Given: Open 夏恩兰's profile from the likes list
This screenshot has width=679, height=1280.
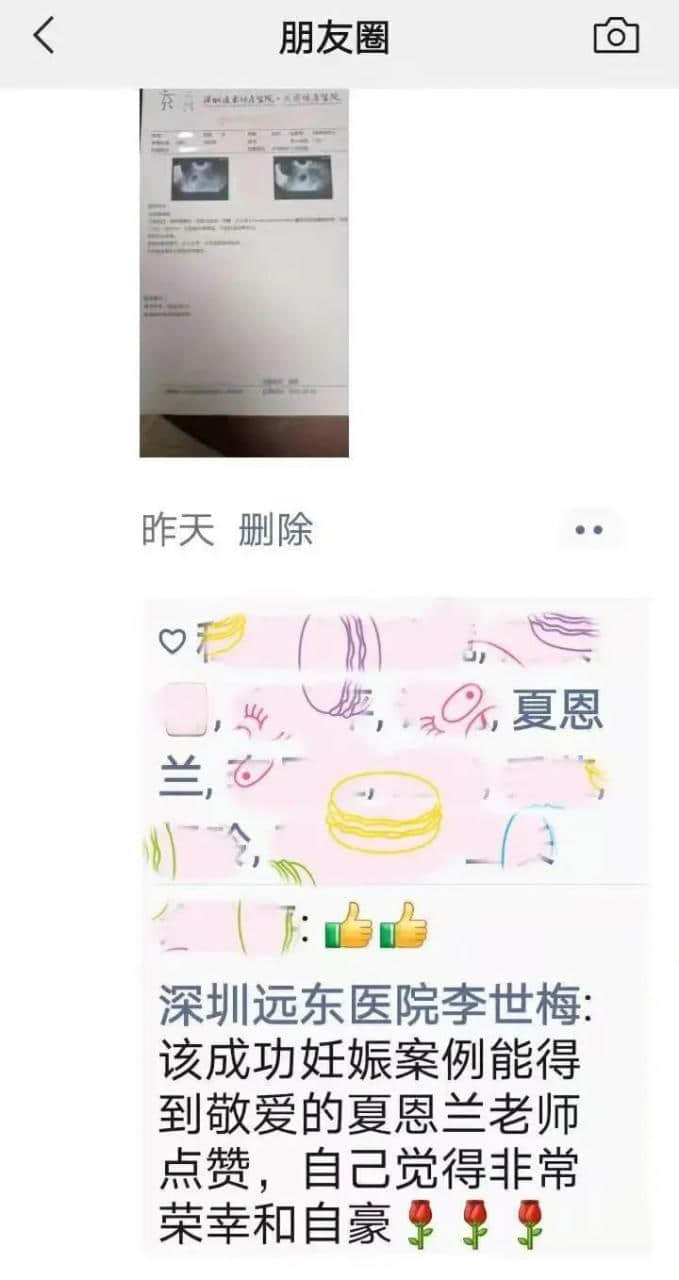Looking at the screenshot, I should [557, 714].
